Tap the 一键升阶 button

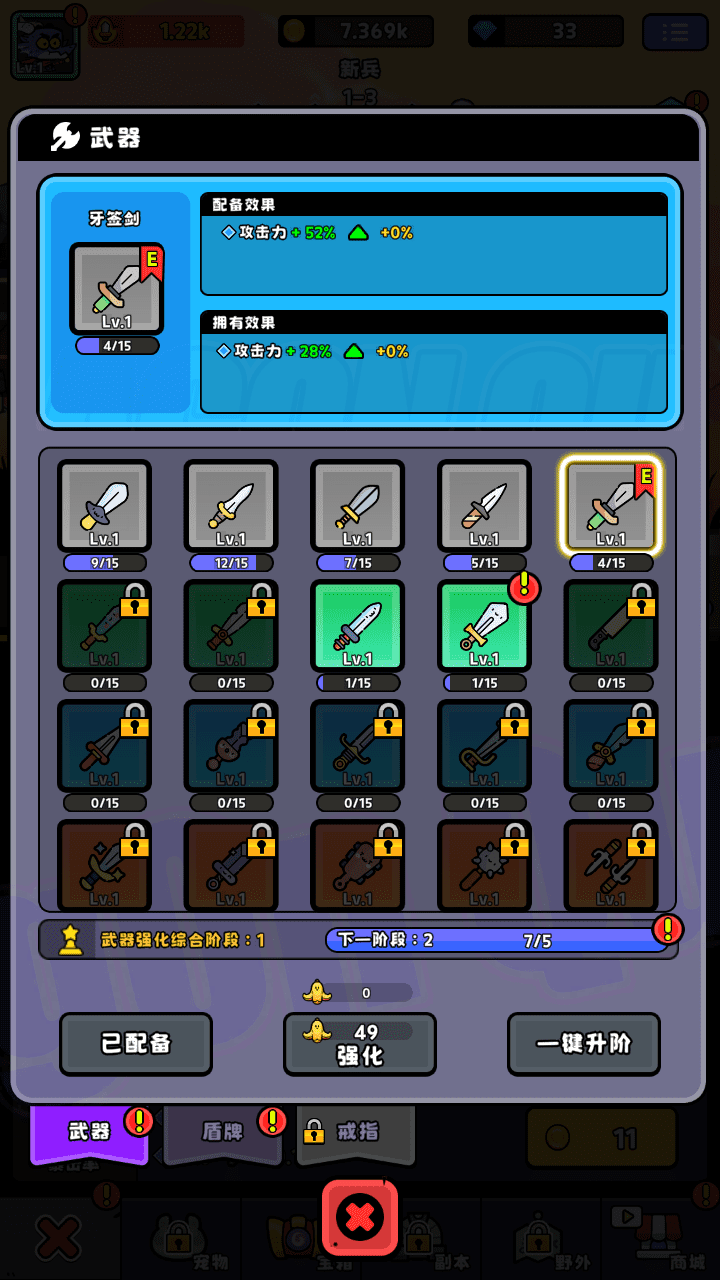point(584,1044)
